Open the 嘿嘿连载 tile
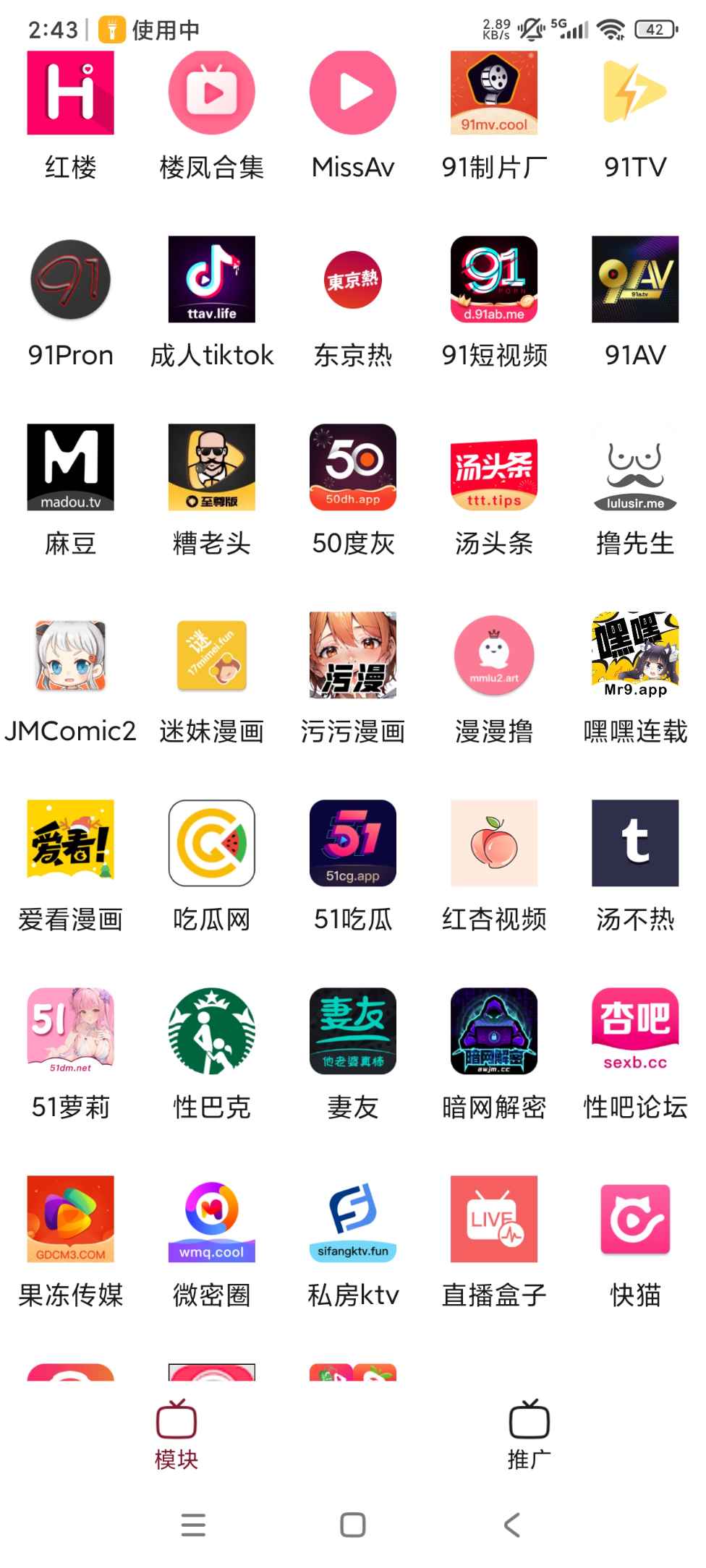706x1568 pixels. [634, 656]
